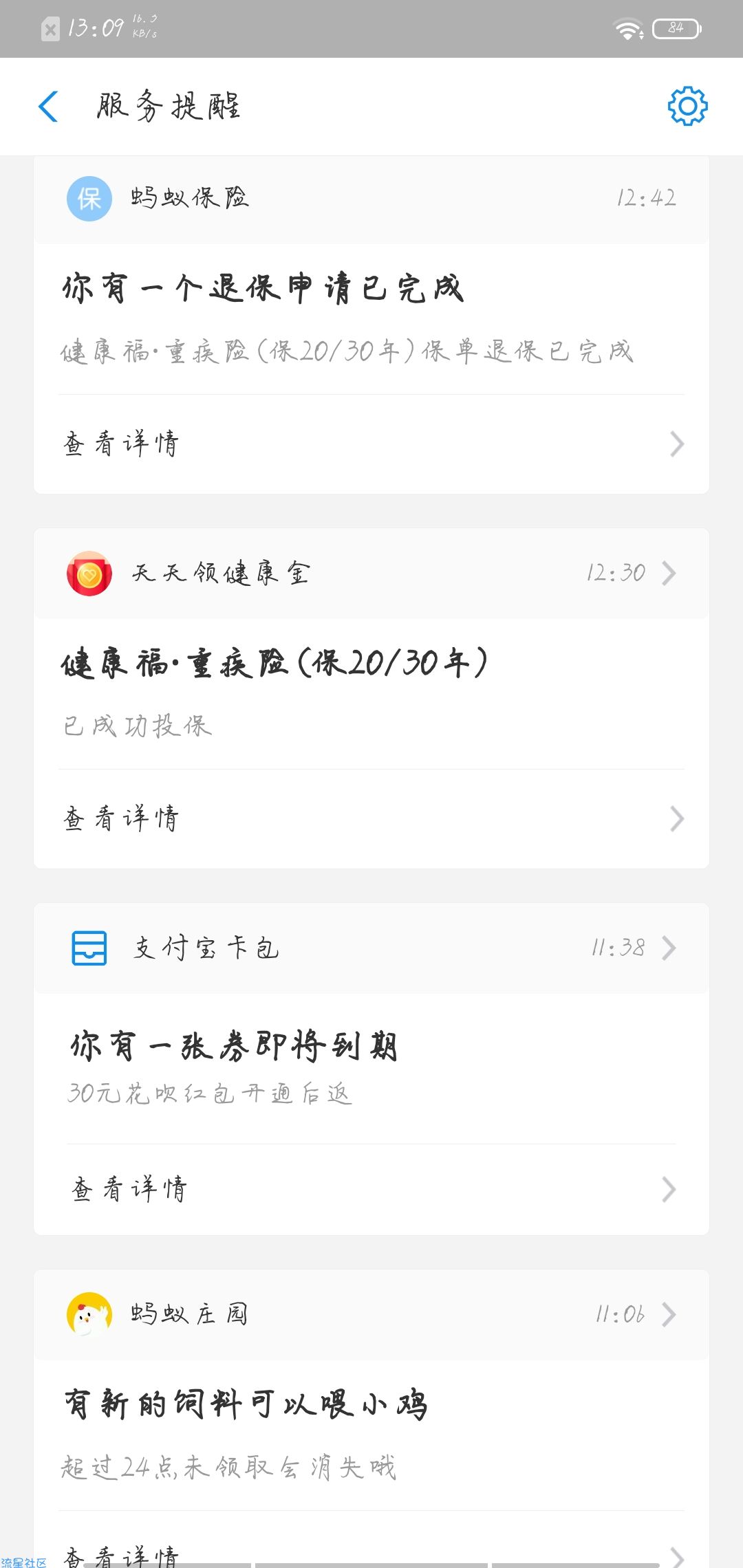View 查看详情 under 已成功投保
The width and height of the screenshot is (743, 1568).
[371, 818]
